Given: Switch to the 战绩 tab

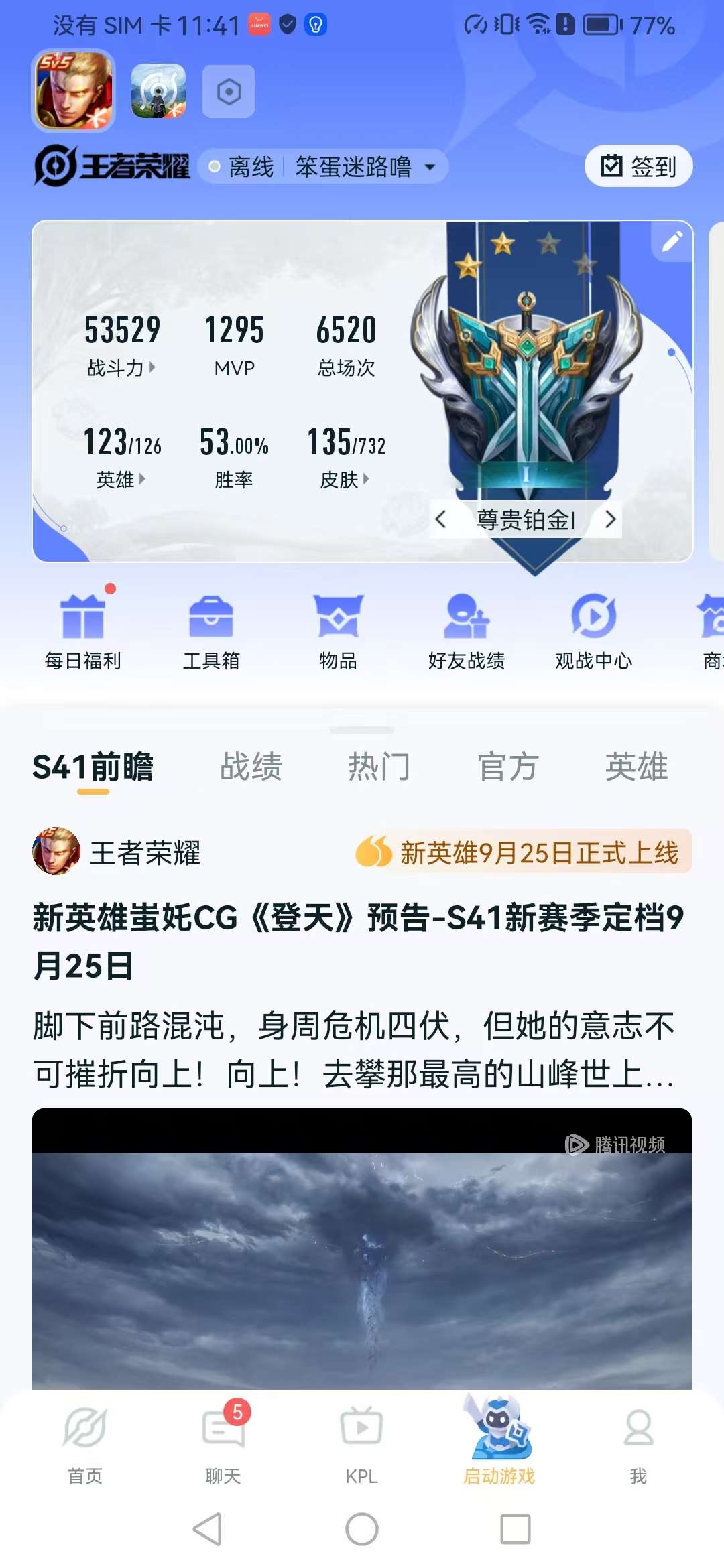Looking at the screenshot, I should [x=251, y=767].
